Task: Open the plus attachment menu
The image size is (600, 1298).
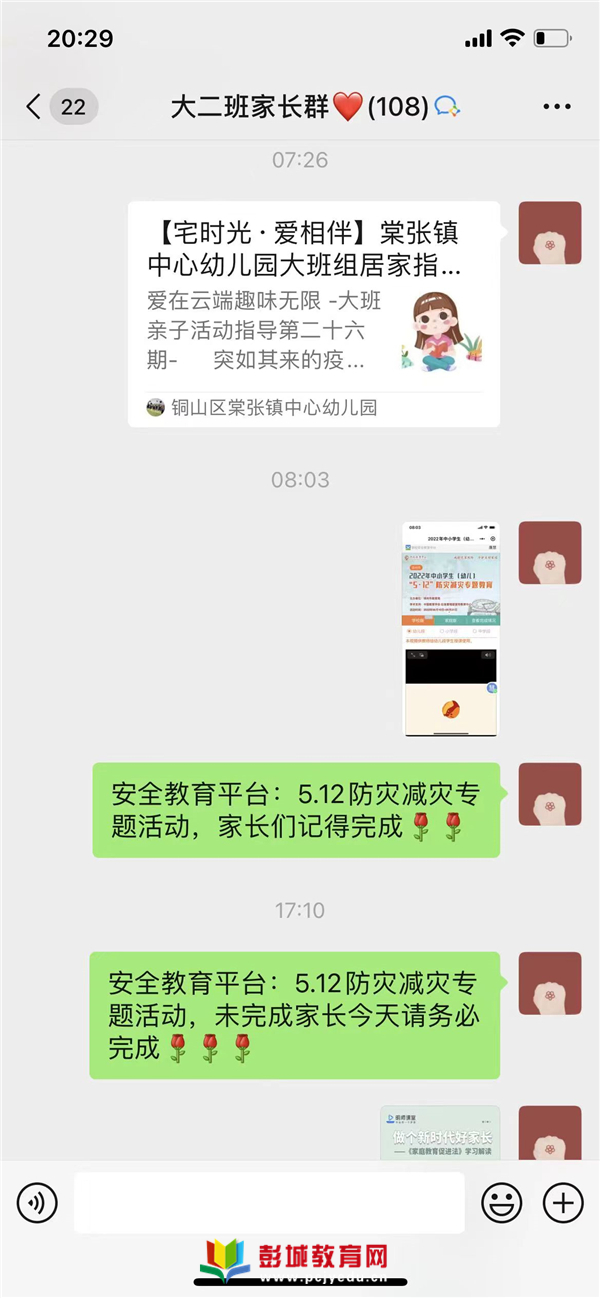Action: tap(563, 1203)
